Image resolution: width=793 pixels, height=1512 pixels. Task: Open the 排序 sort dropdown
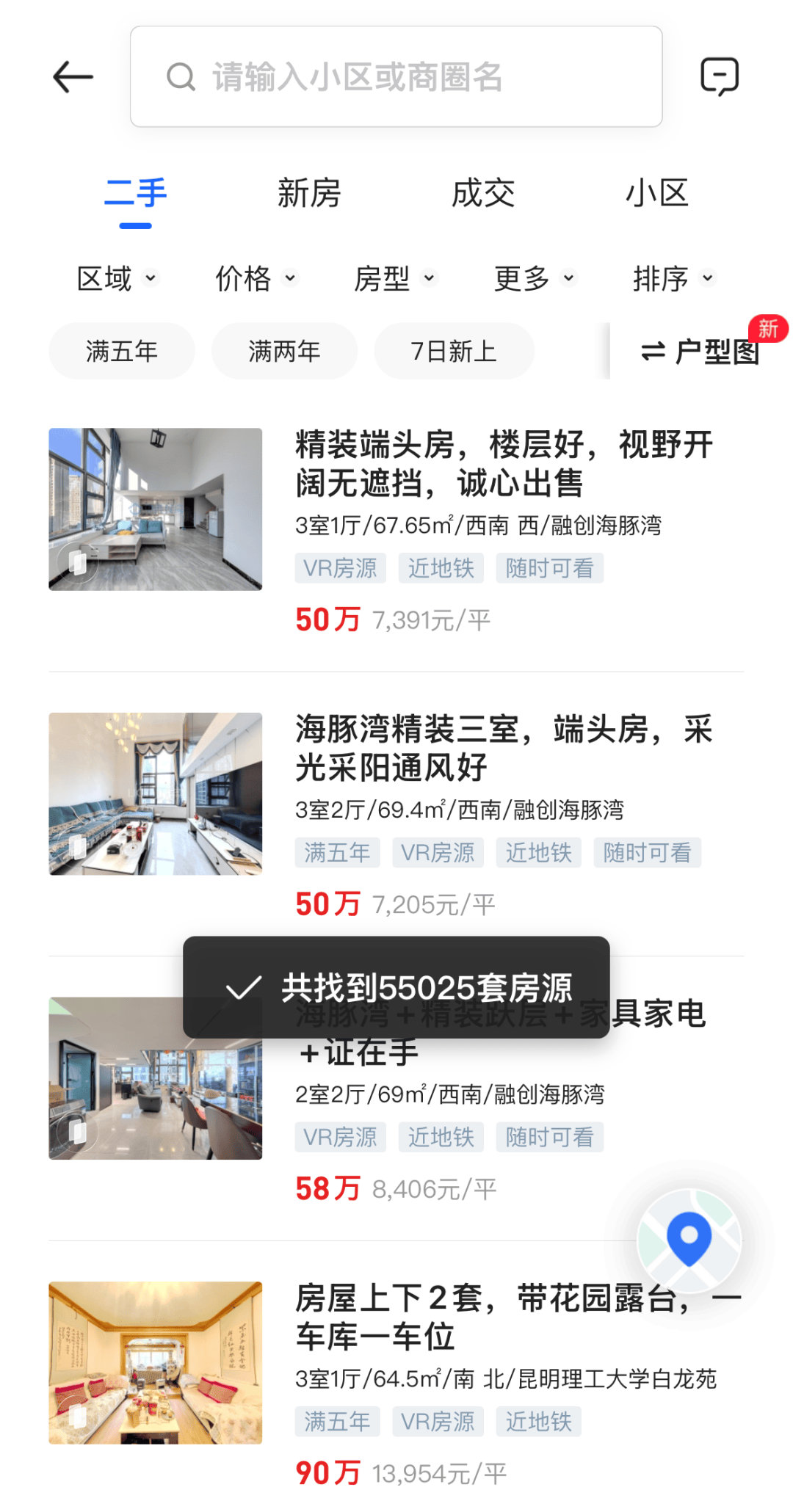coord(673,279)
